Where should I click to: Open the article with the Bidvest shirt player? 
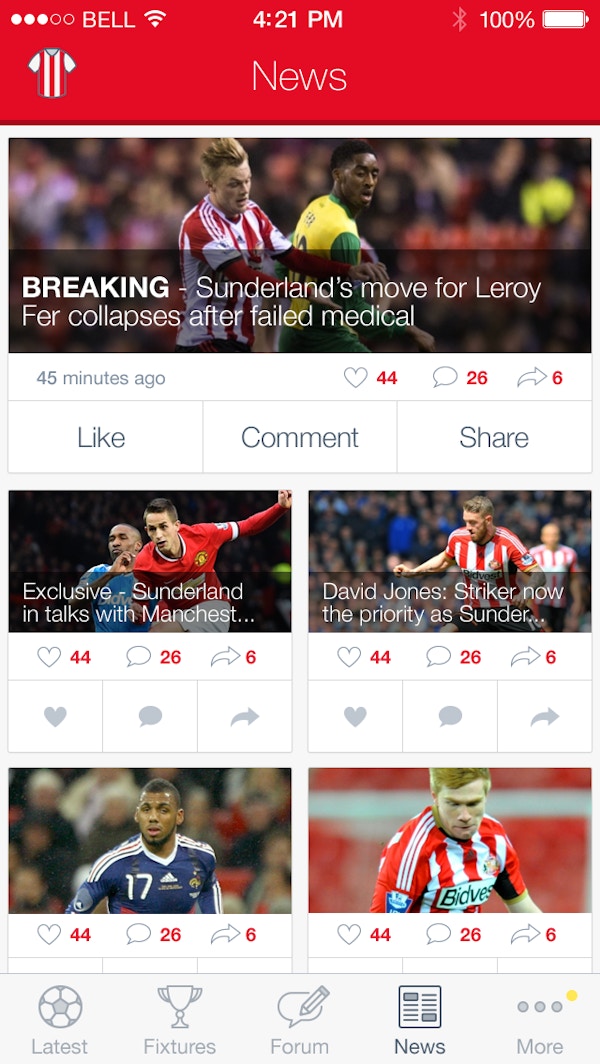coord(450,840)
